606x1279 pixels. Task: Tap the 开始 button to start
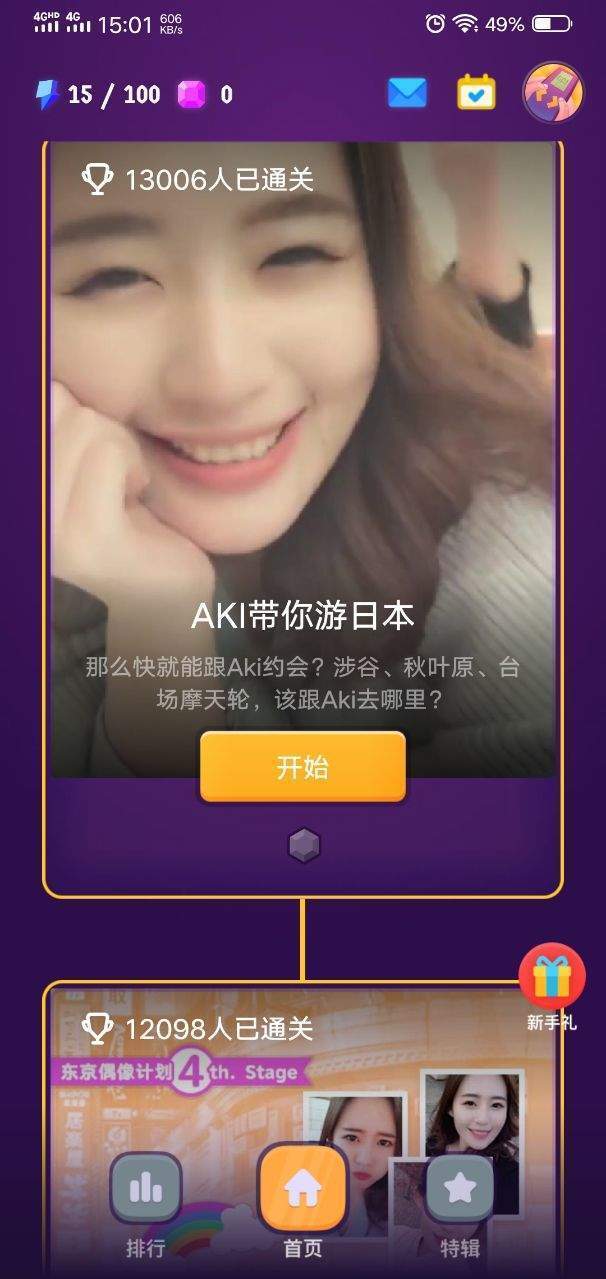point(303,768)
